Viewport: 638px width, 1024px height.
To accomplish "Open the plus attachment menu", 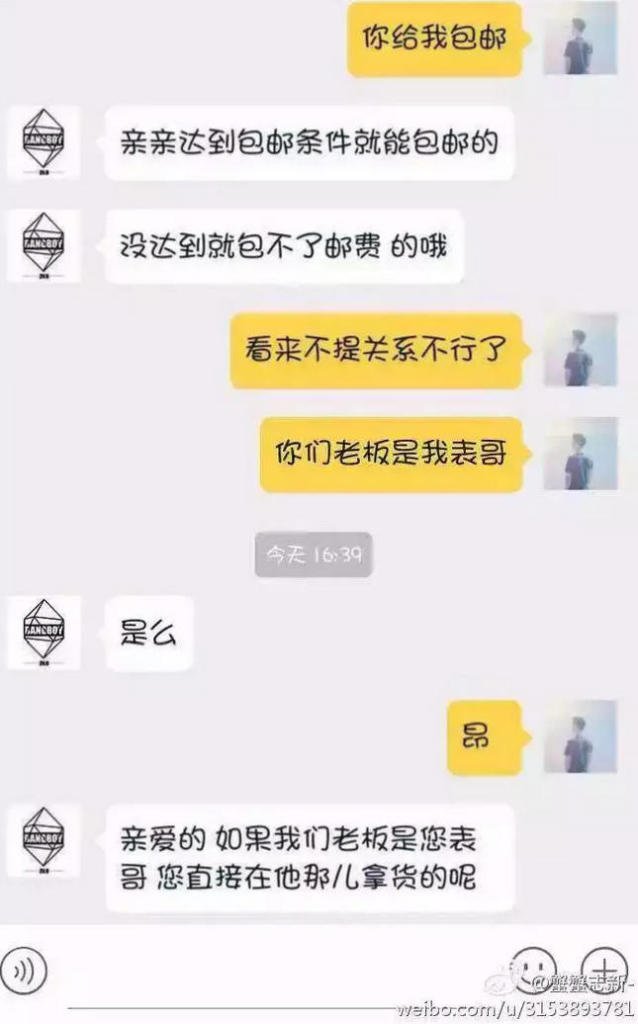I will coord(603,968).
